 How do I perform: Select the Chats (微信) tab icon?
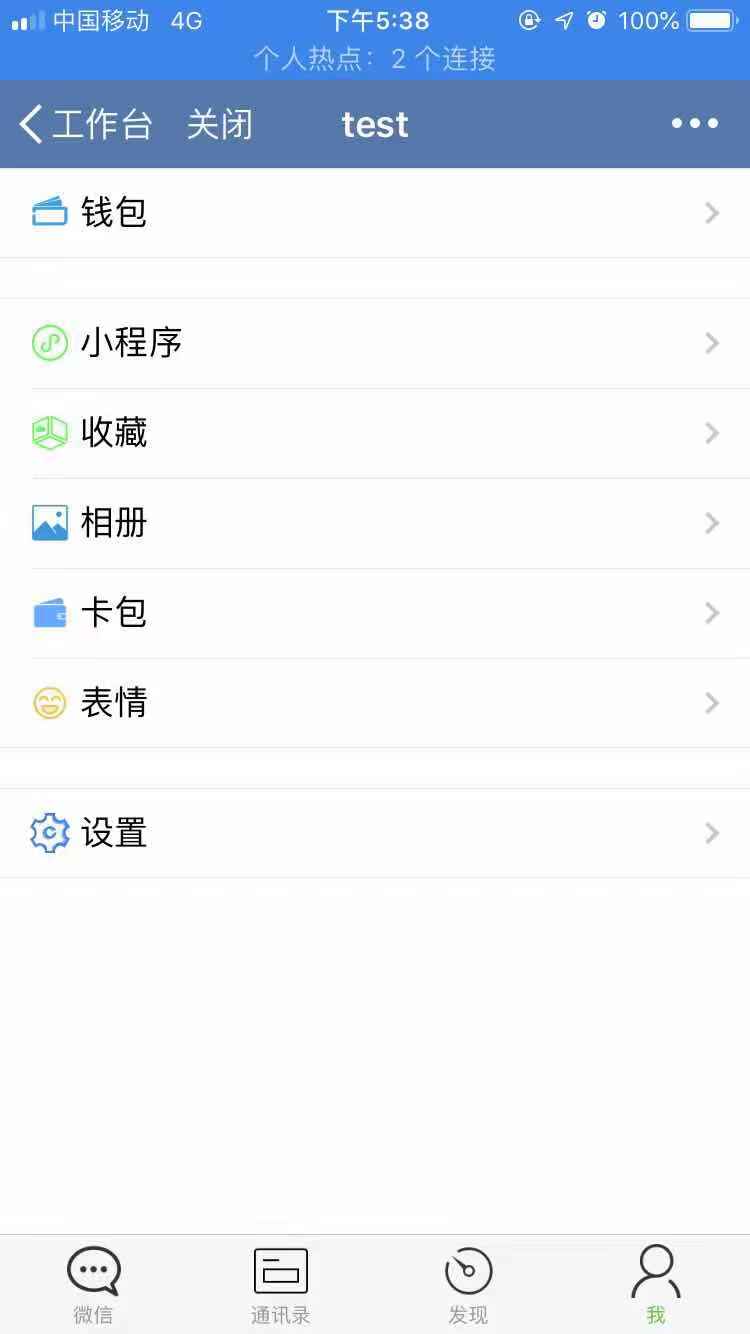click(93, 1270)
